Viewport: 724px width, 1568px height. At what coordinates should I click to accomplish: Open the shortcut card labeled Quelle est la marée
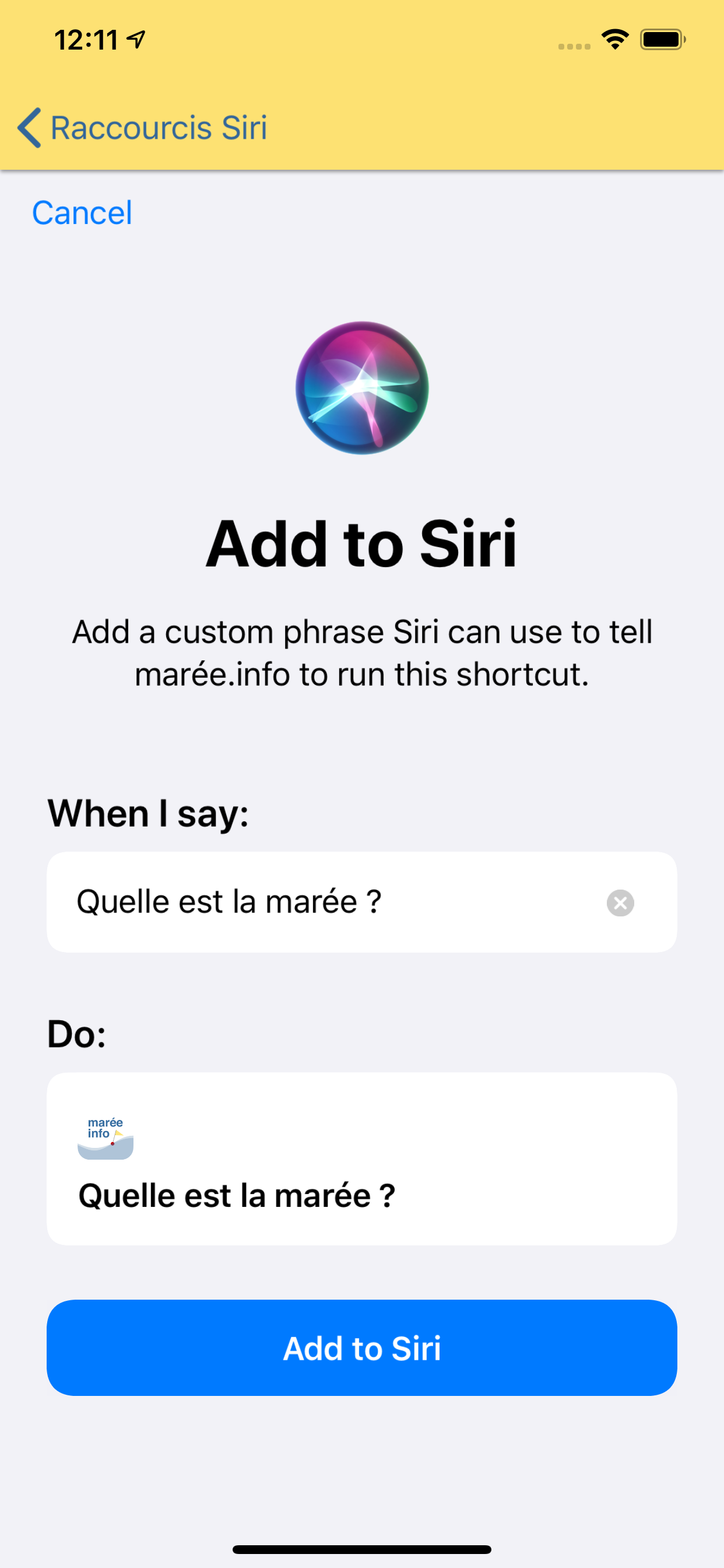pos(362,1157)
